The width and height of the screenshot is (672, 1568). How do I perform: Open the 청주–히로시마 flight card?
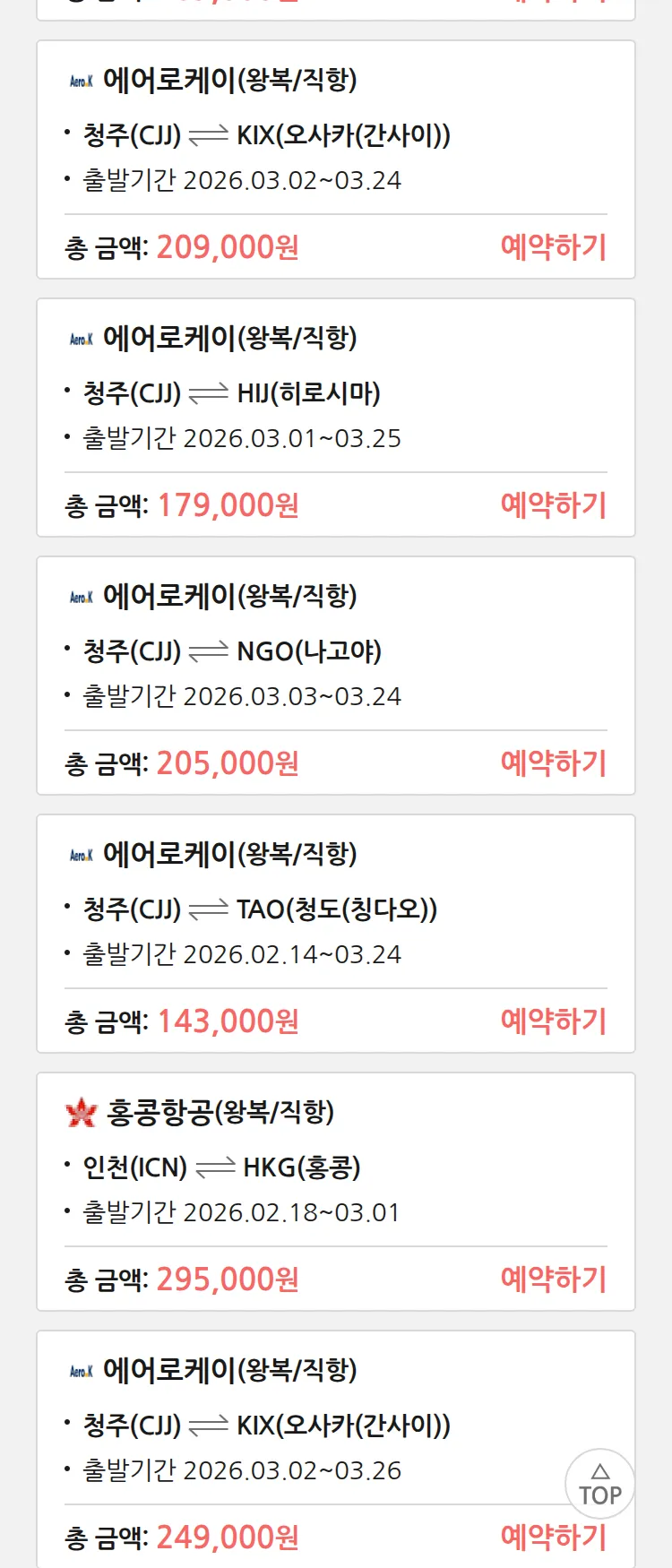point(335,392)
